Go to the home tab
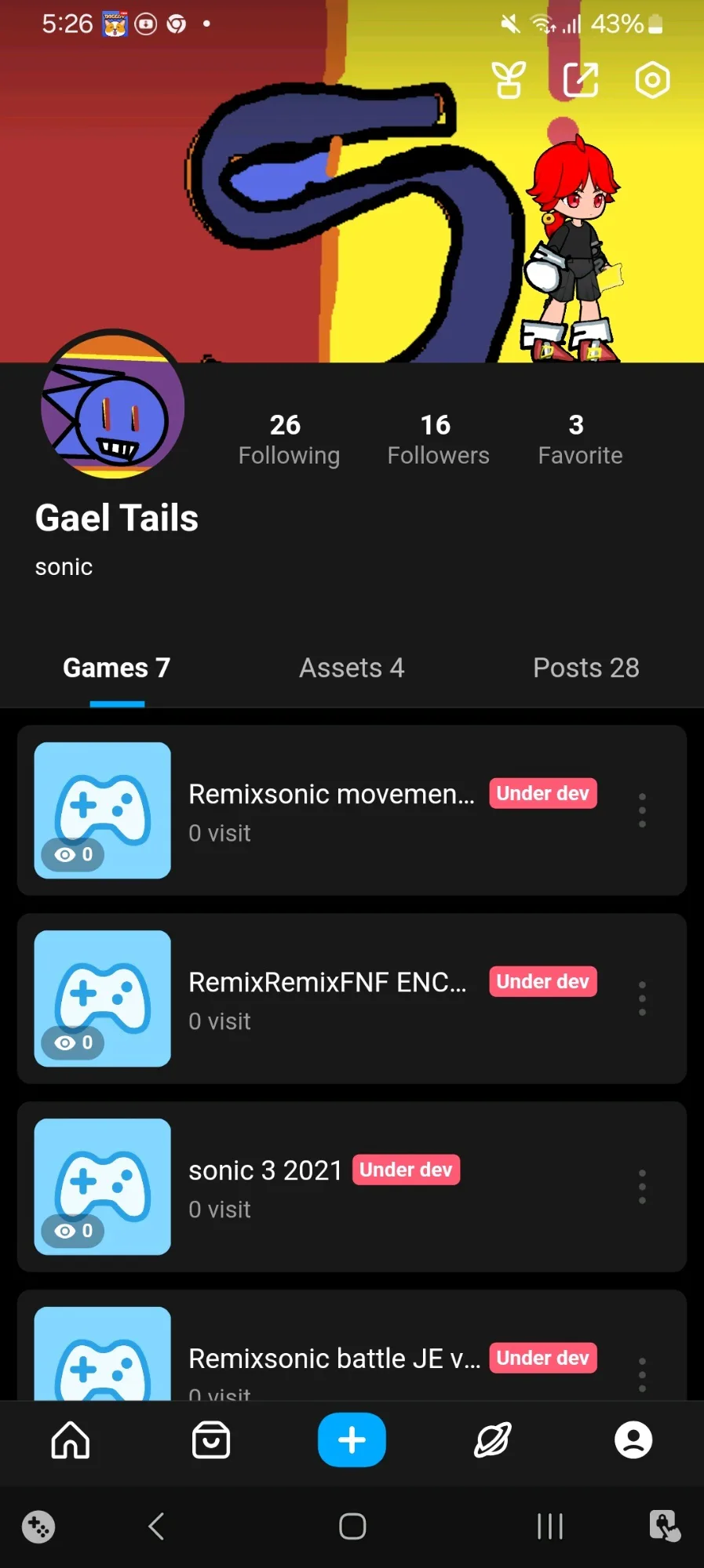 click(71, 1440)
